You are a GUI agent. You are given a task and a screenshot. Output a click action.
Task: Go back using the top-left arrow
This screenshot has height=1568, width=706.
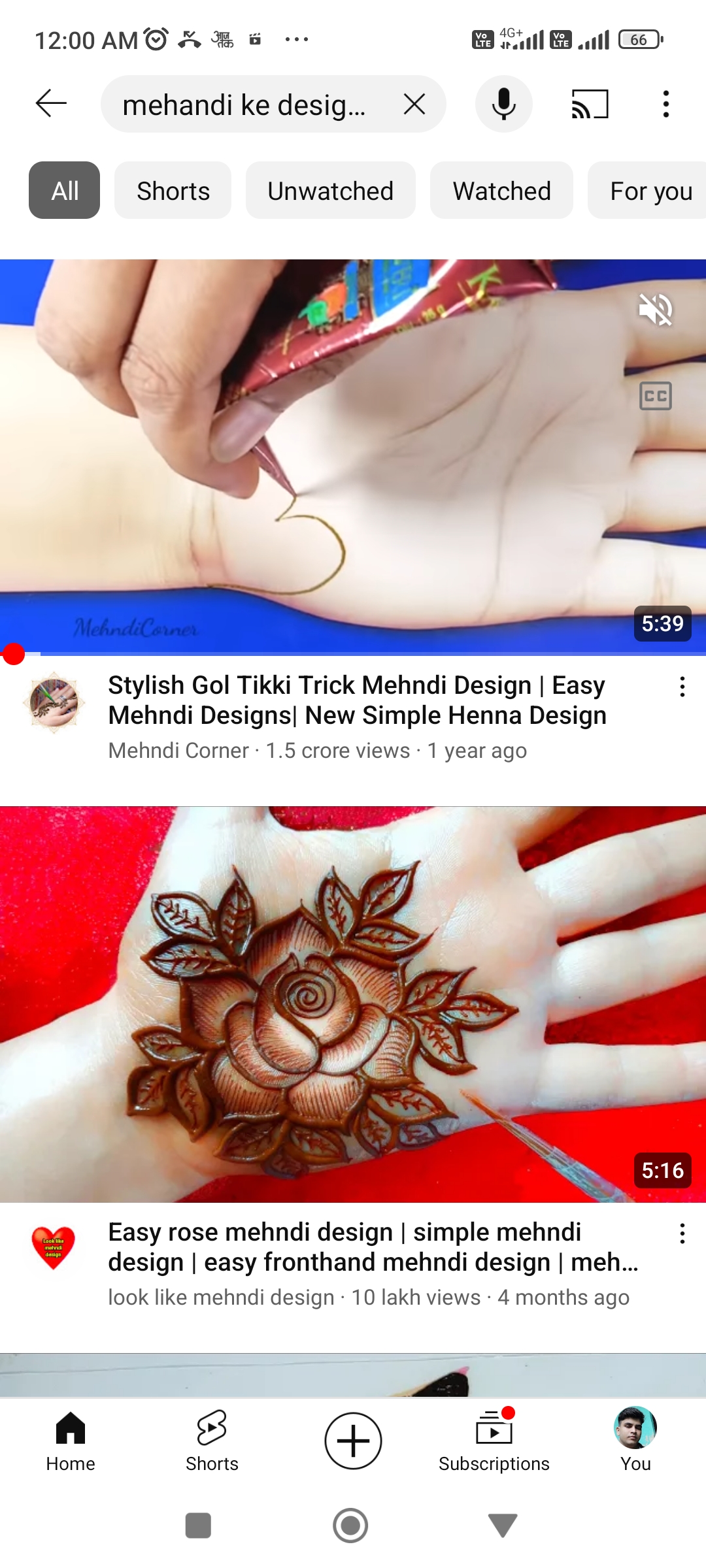pyautogui.click(x=51, y=104)
